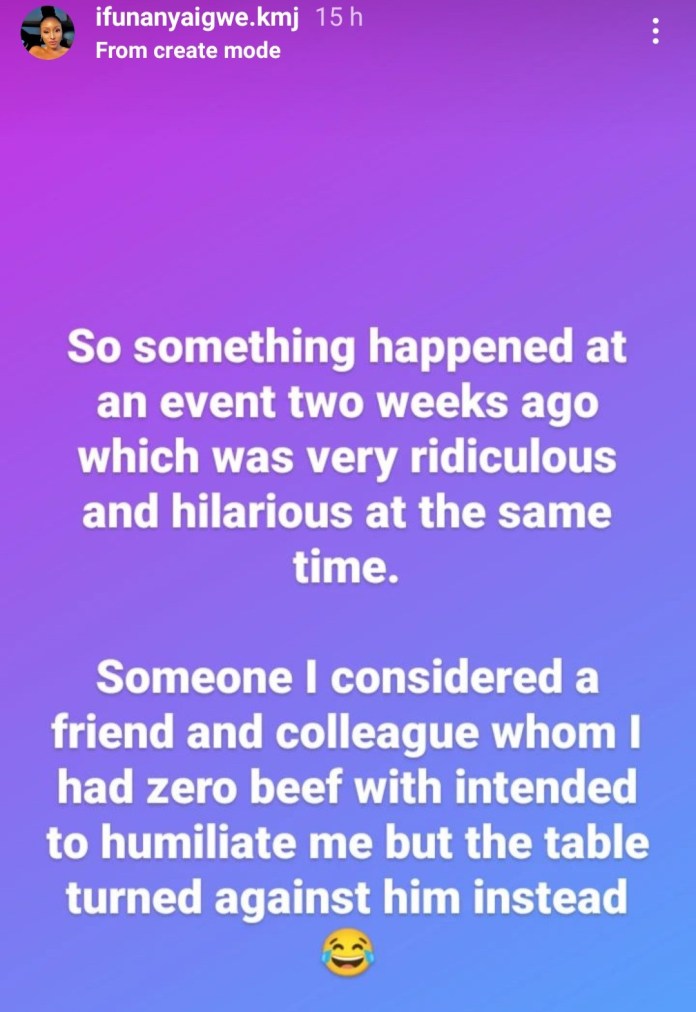The height and width of the screenshot is (1012, 696).
Task: Open the three-dot story options menu
Action: tap(655, 32)
